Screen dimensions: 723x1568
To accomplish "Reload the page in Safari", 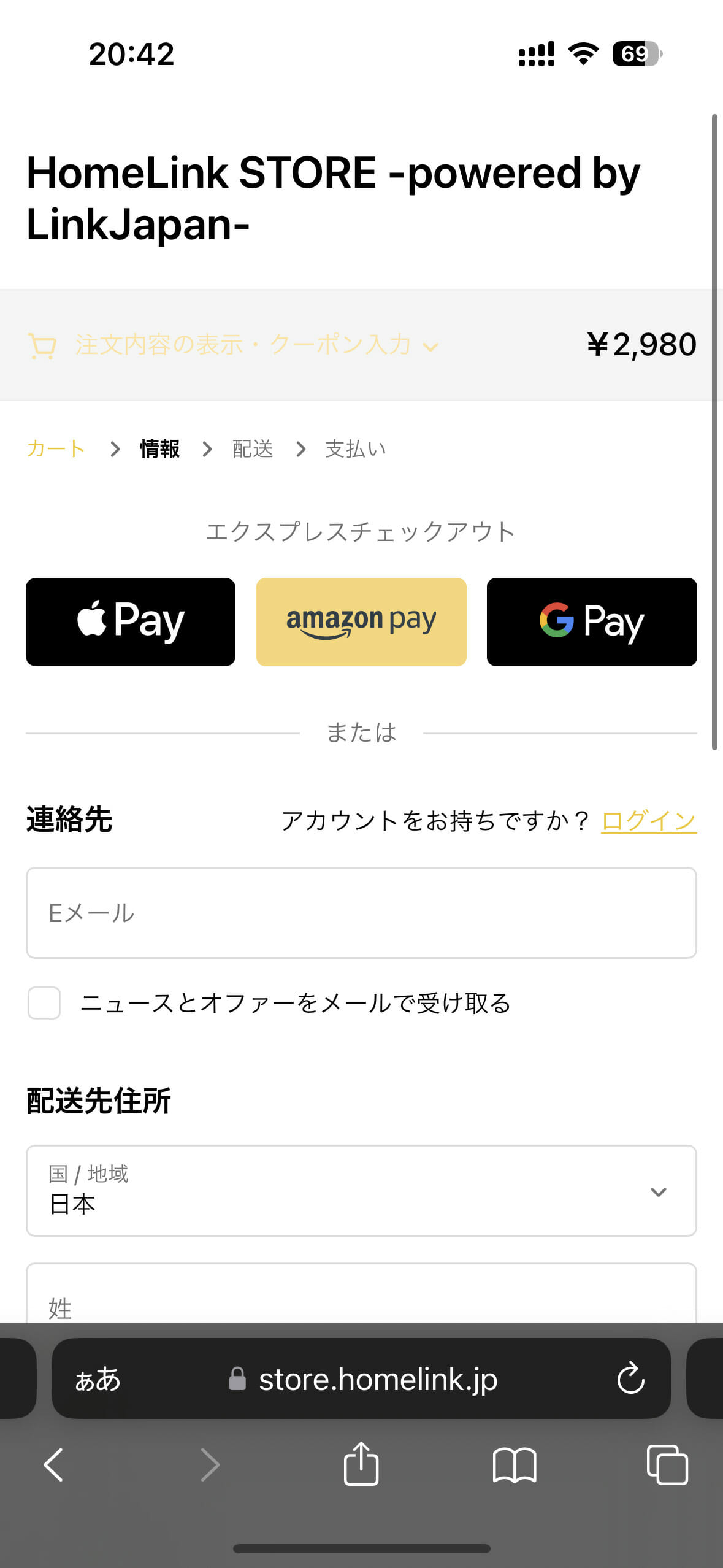I will 630,1378.
